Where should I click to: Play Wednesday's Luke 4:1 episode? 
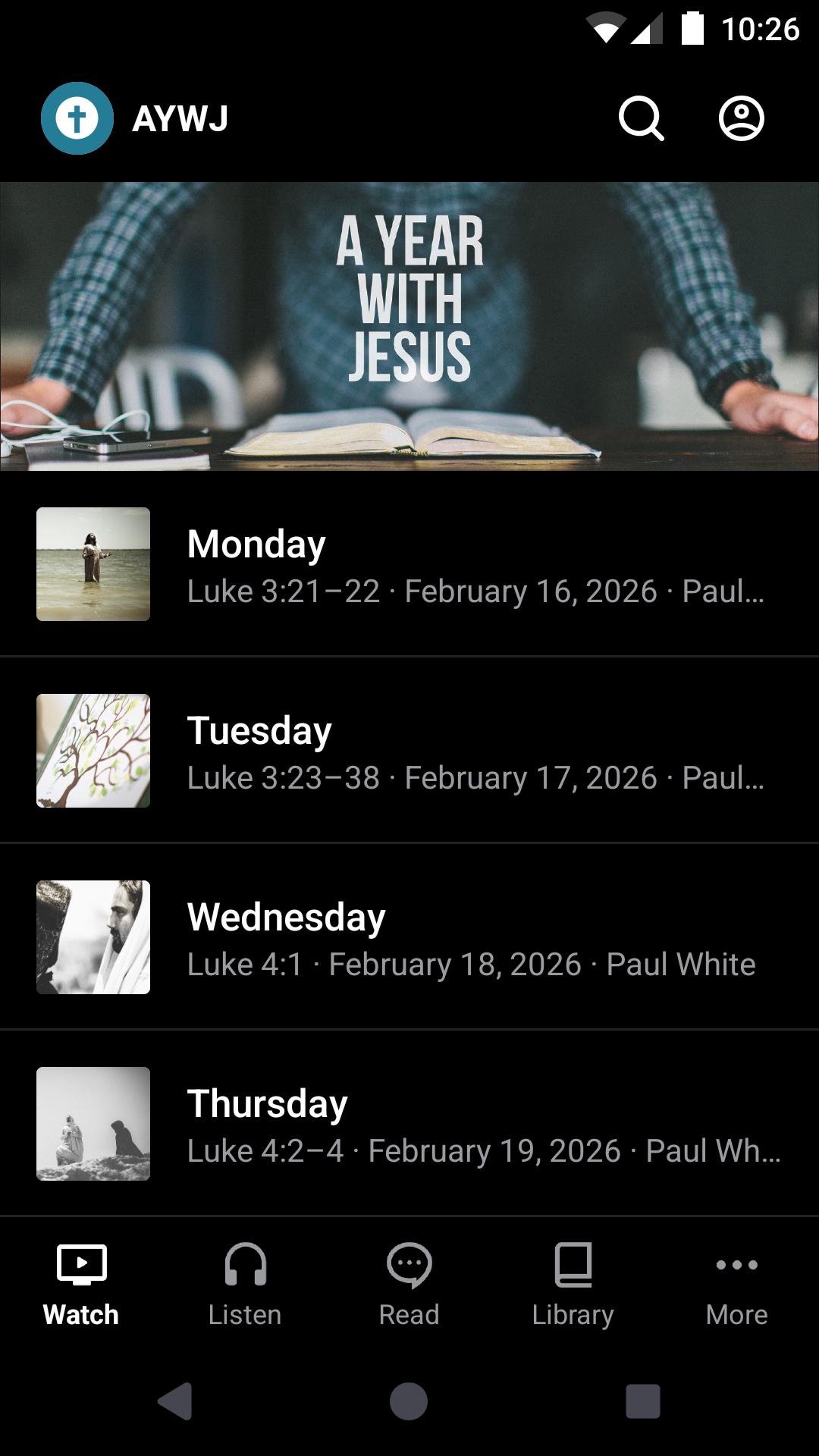pyautogui.click(x=409, y=937)
